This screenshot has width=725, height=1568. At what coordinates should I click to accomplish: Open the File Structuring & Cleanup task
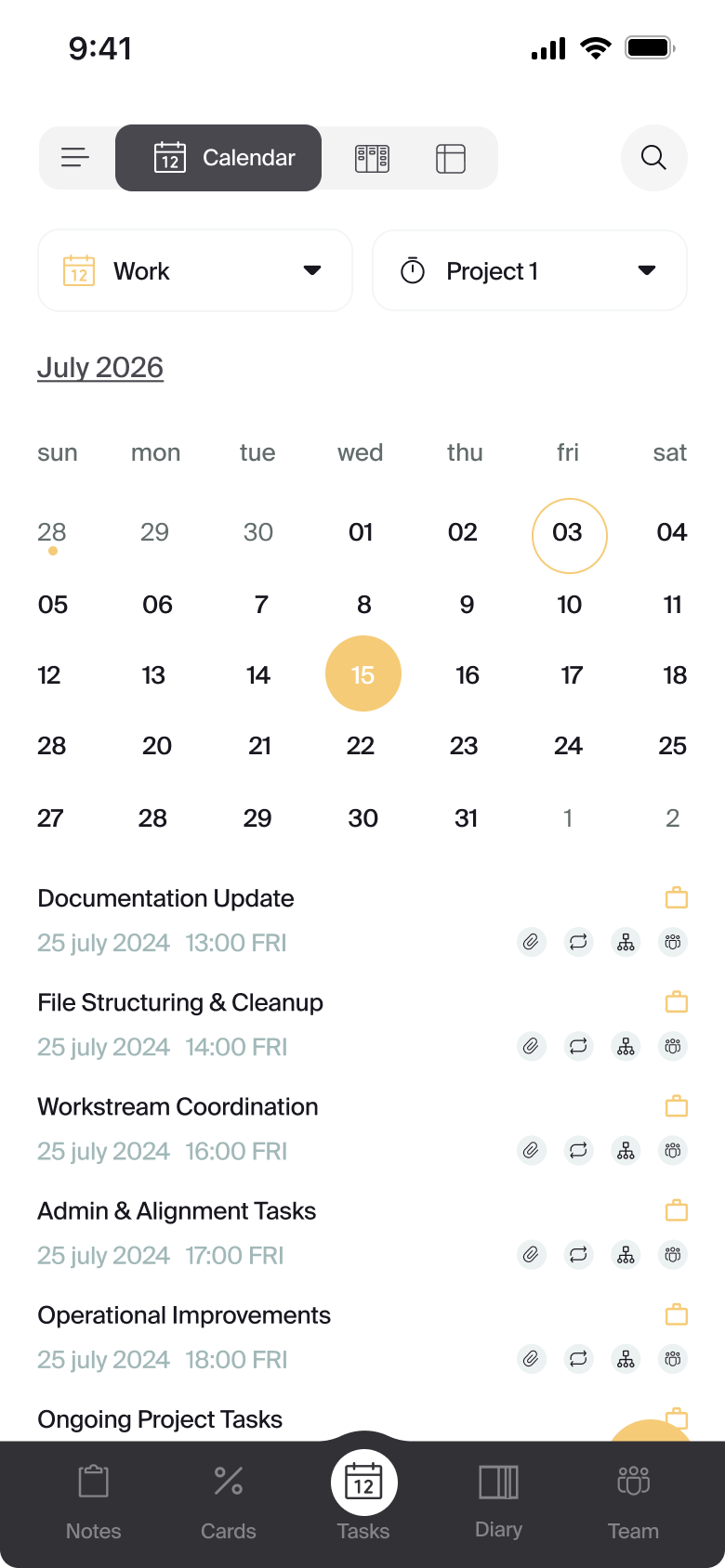pos(180,1002)
